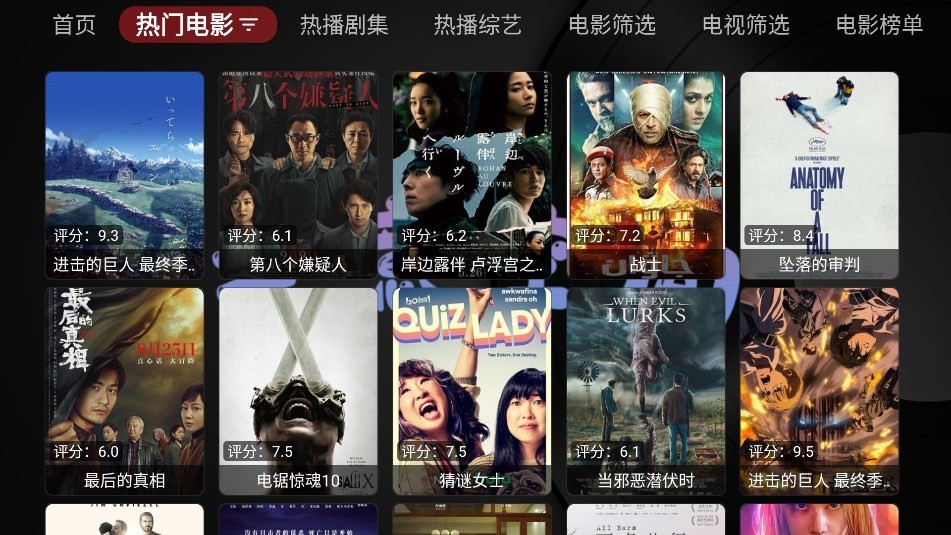Switch to the 热播剧集 tab

tap(344, 25)
